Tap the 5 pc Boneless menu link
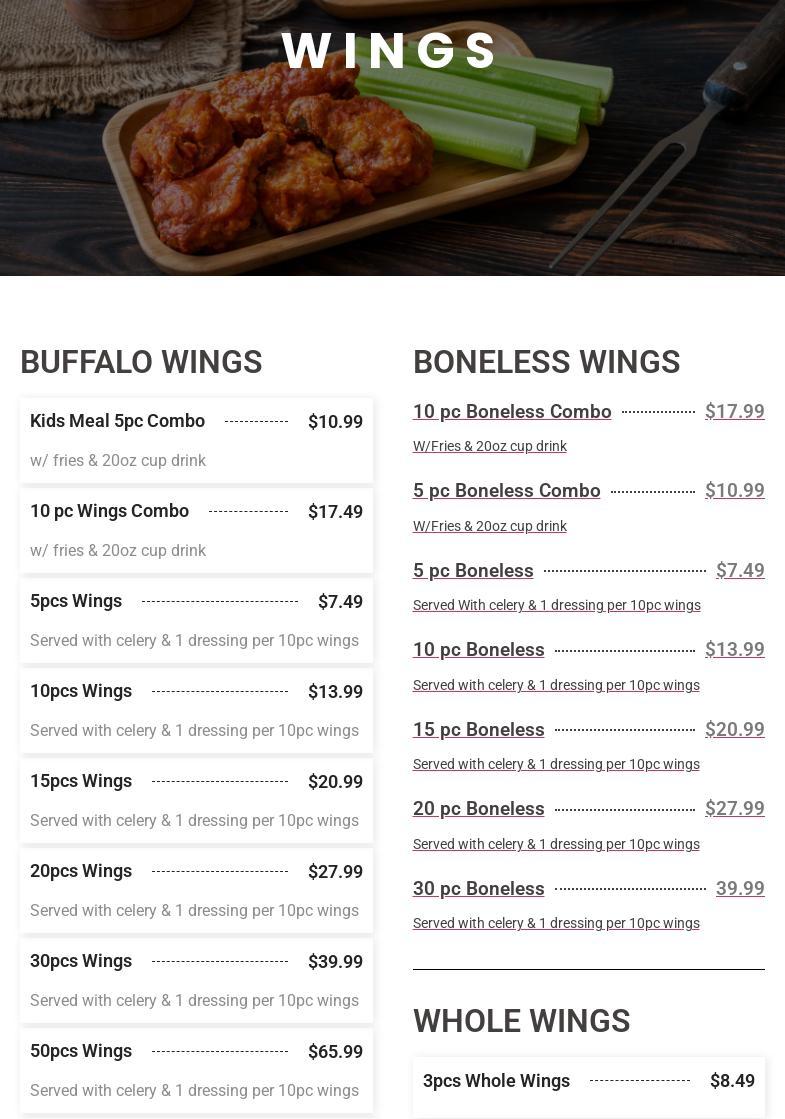 [473, 571]
